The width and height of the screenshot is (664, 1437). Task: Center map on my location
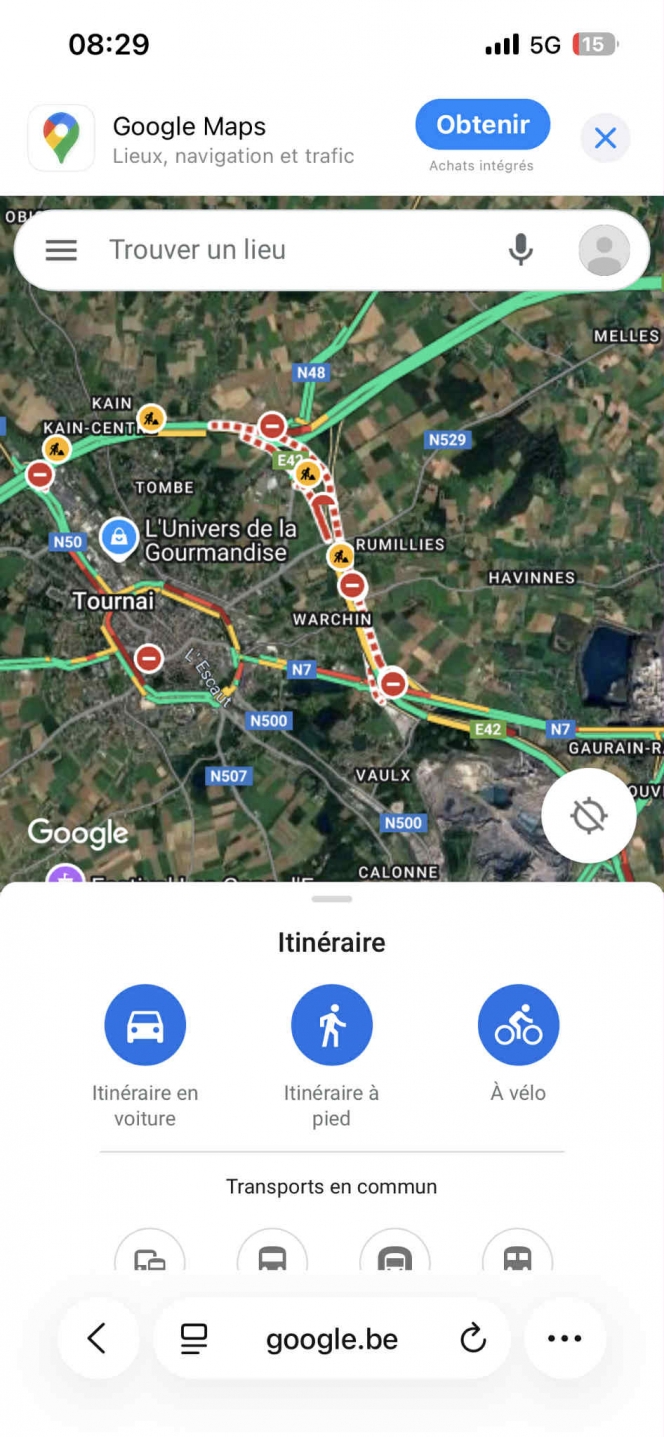(x=589, y=816)
